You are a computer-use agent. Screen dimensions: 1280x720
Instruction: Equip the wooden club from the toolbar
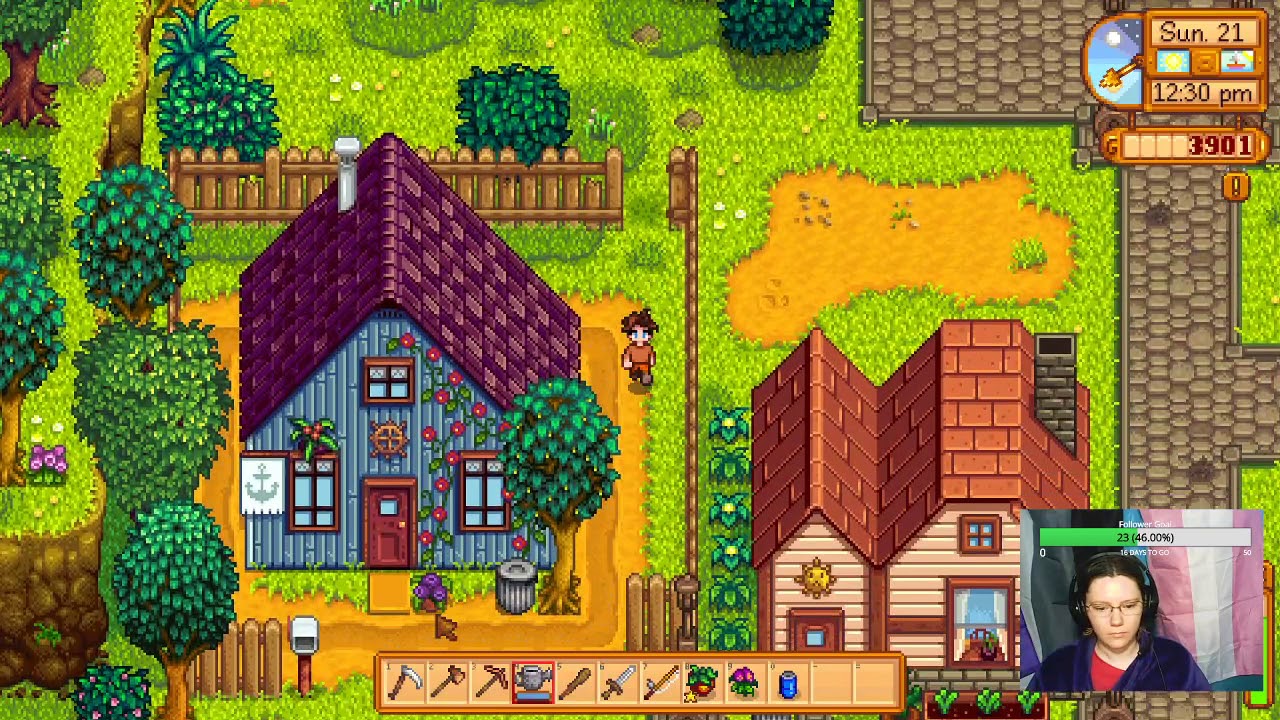(x=576, y=682)
